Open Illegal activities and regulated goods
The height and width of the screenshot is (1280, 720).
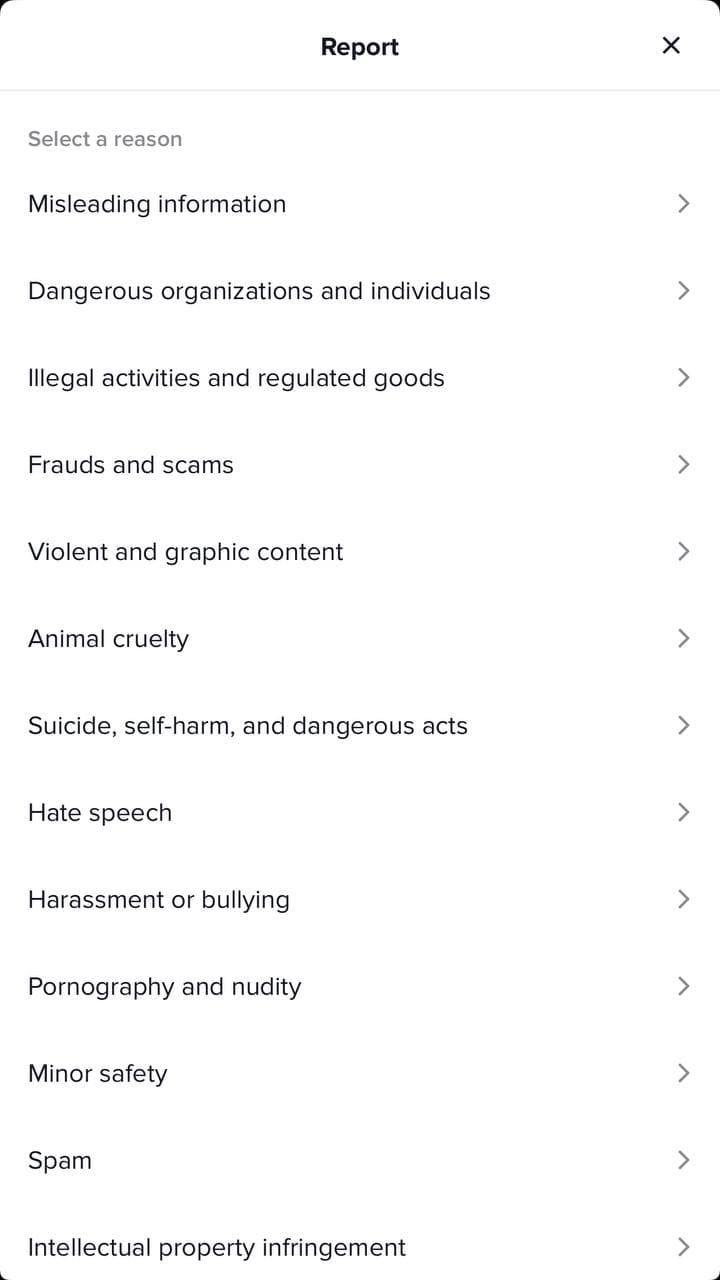pos(360,378)
